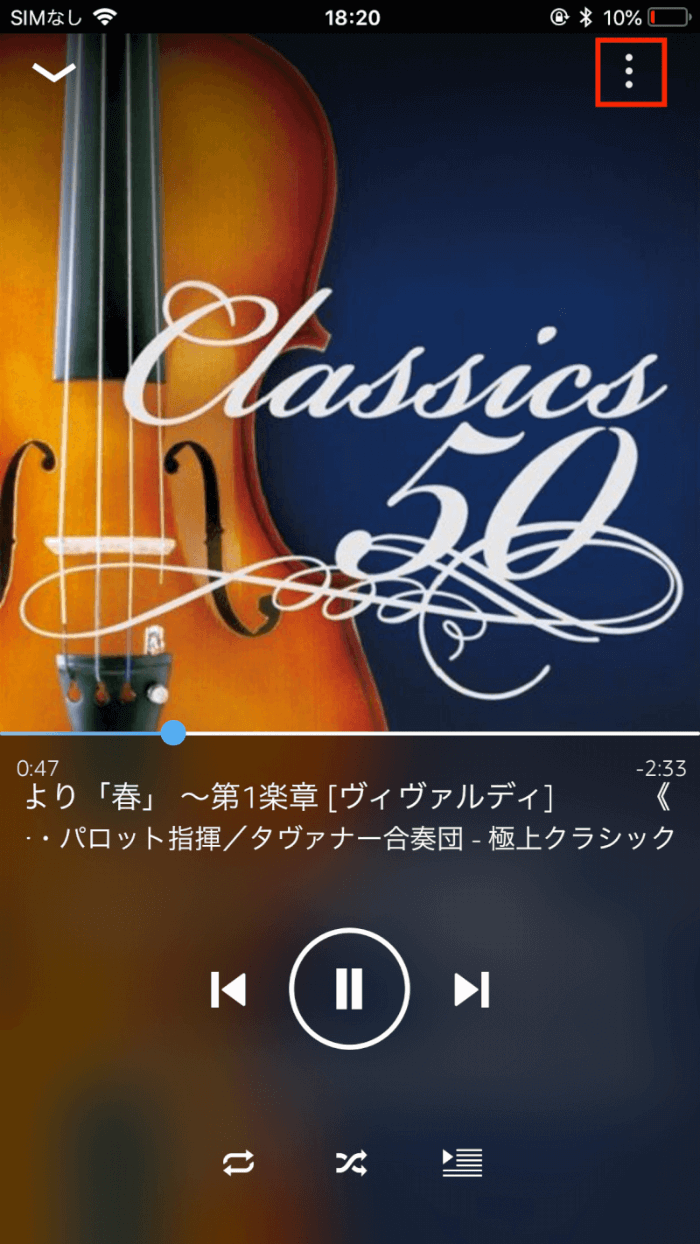Collapse the player with the down chevron
700x1244 pixels.
(x=54, y=72)
